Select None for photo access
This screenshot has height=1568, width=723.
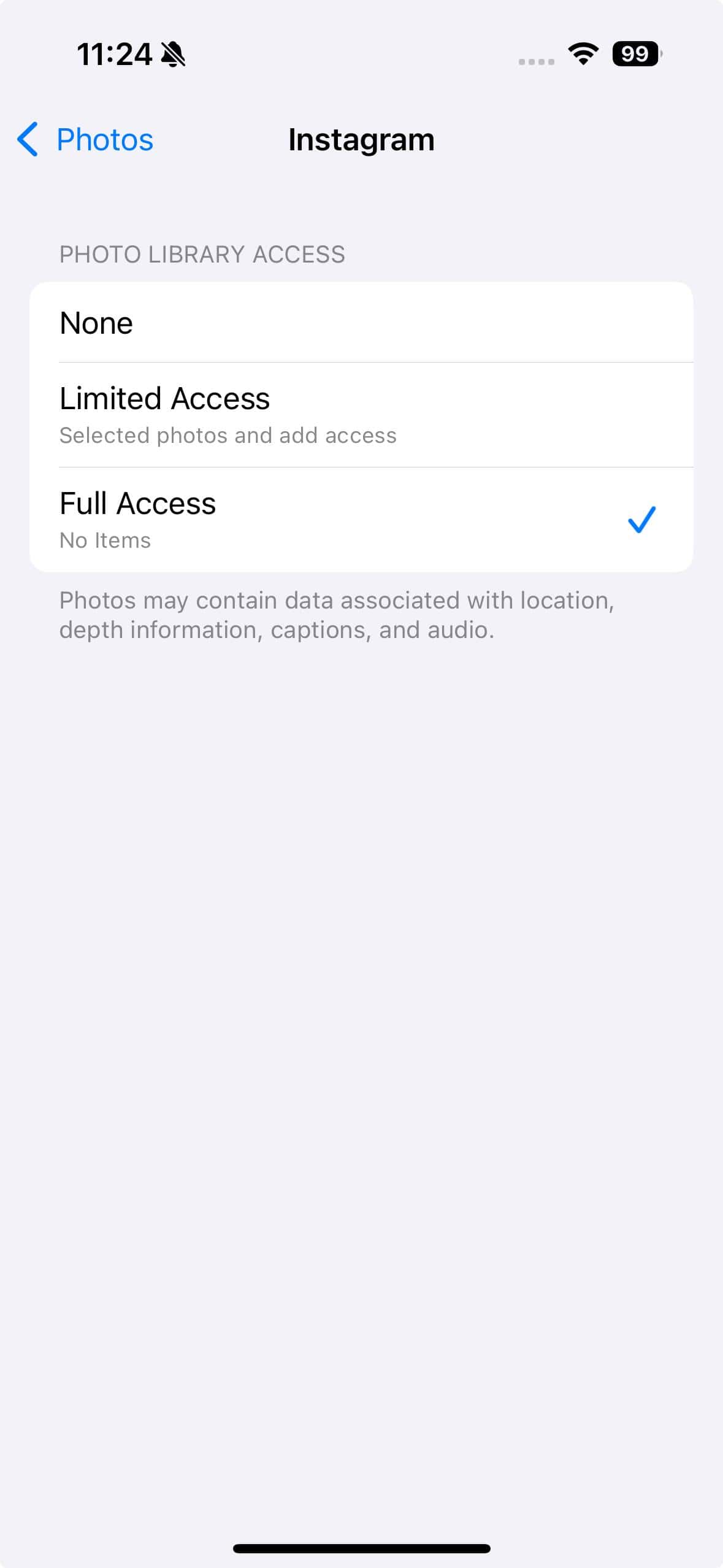[x=361, y=323]
